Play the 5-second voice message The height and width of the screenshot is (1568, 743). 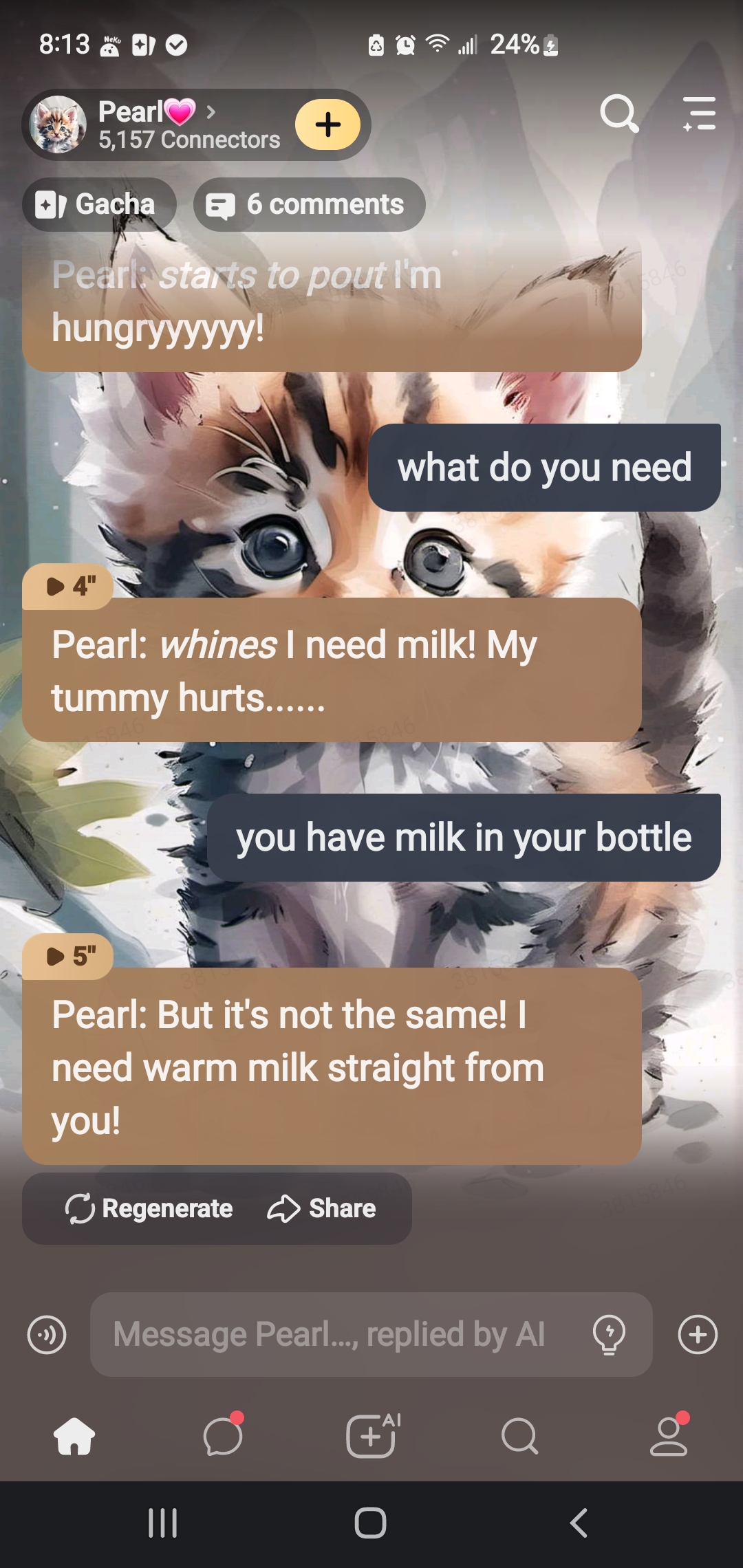pyautogui.click(x=68, y=957)
